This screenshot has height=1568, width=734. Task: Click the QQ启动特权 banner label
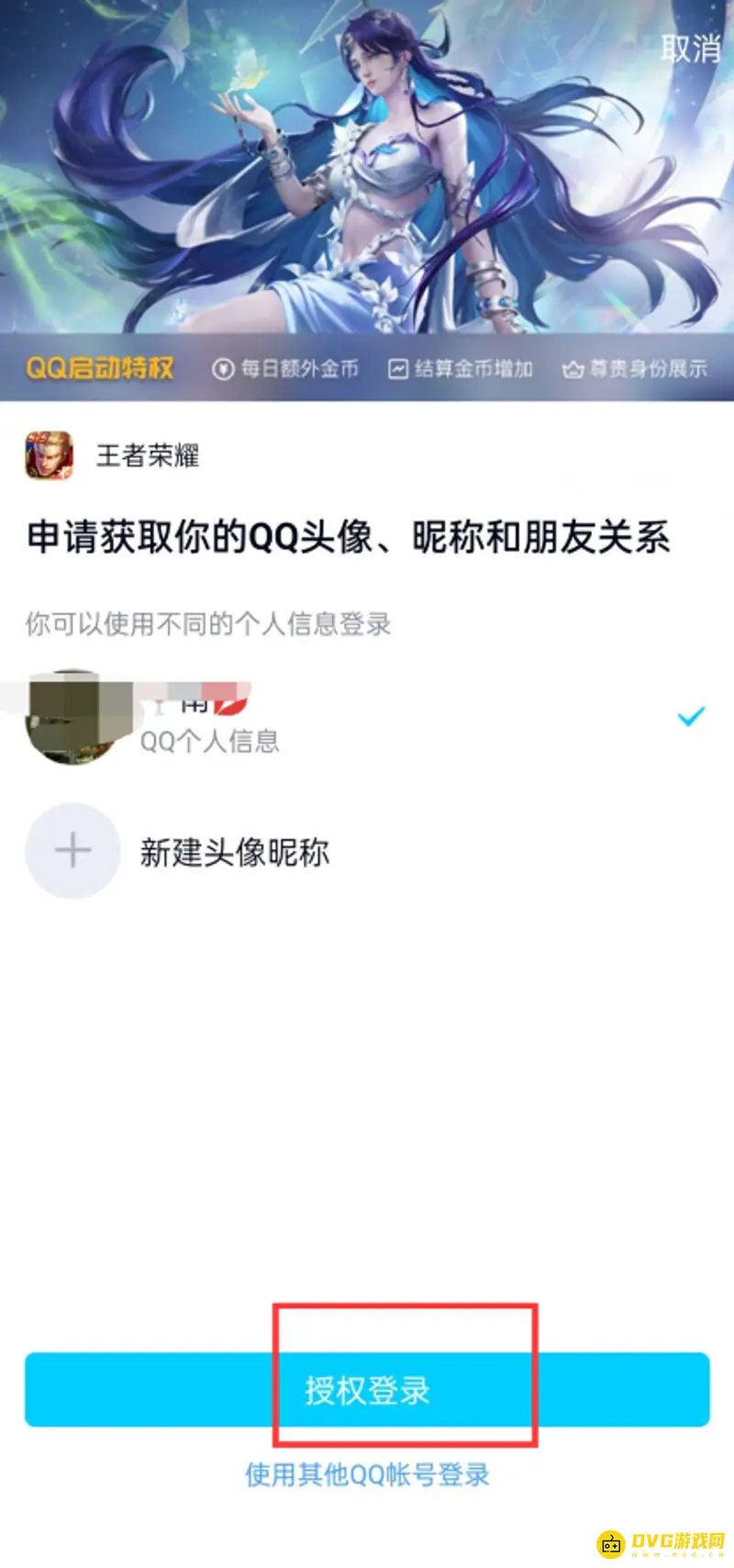pyautogui.click(x=96, y=366)
